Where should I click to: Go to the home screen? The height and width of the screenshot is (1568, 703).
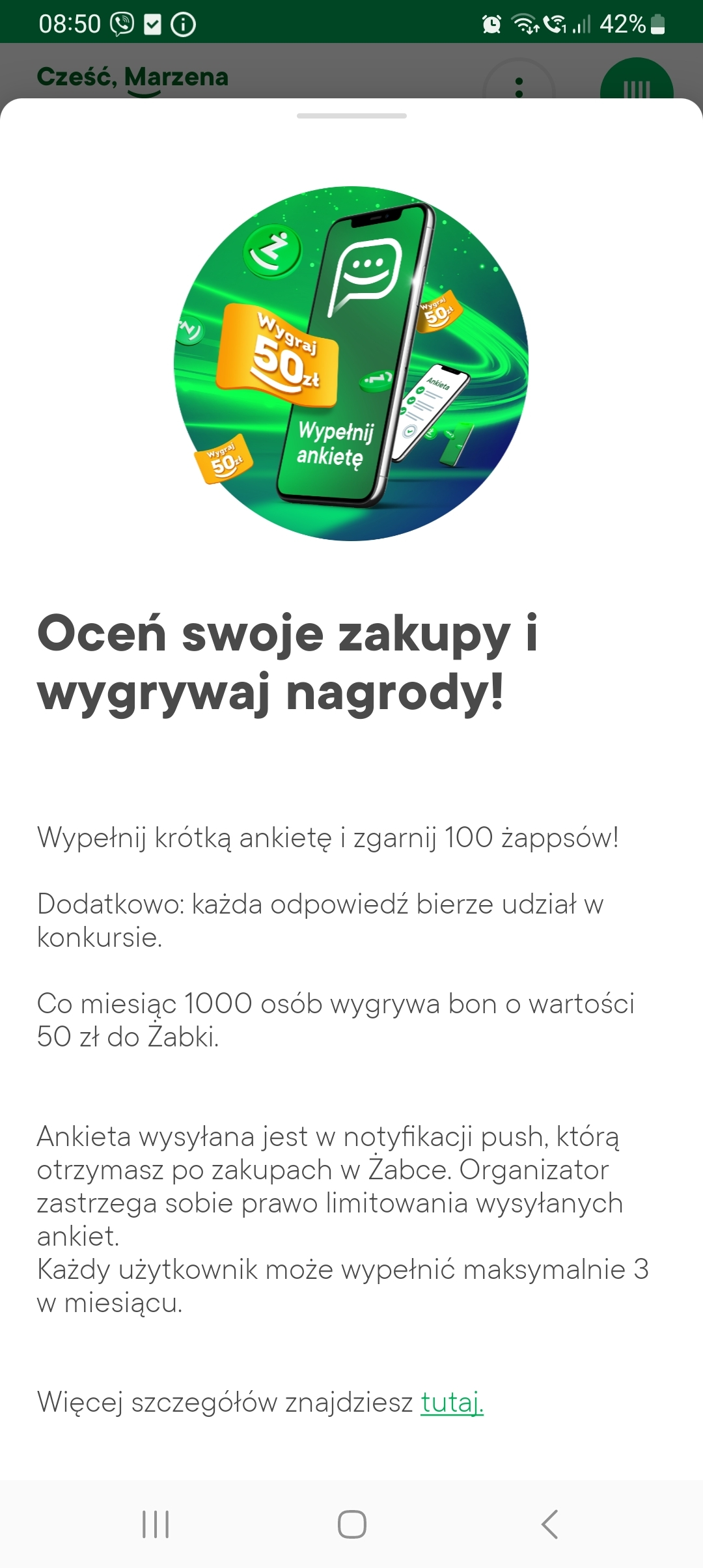tap(351, 1524)
